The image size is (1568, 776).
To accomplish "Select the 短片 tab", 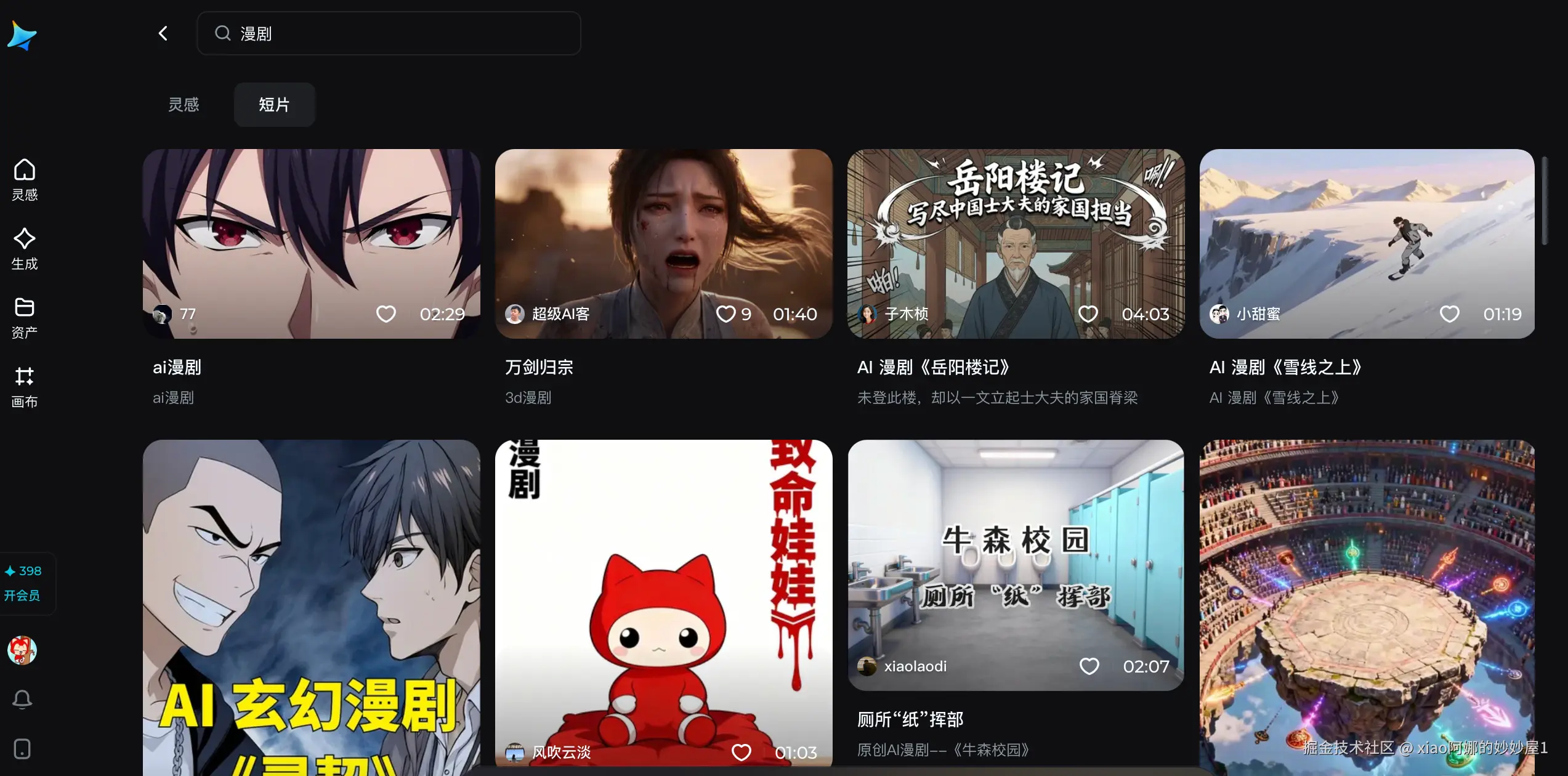I will pos(274,105).
